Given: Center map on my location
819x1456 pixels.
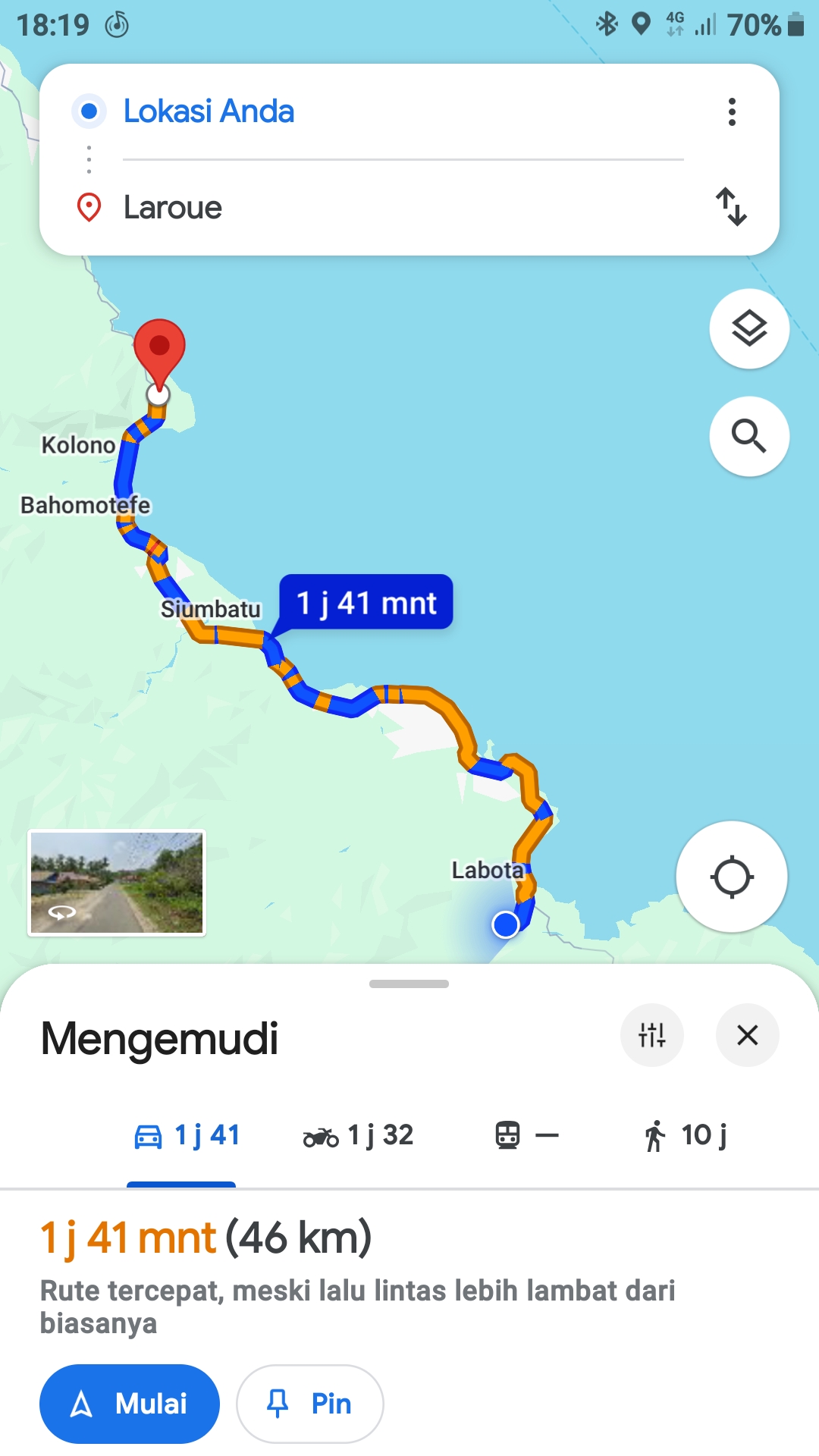Looking at the screenshot, I should [x=732, y=877].
